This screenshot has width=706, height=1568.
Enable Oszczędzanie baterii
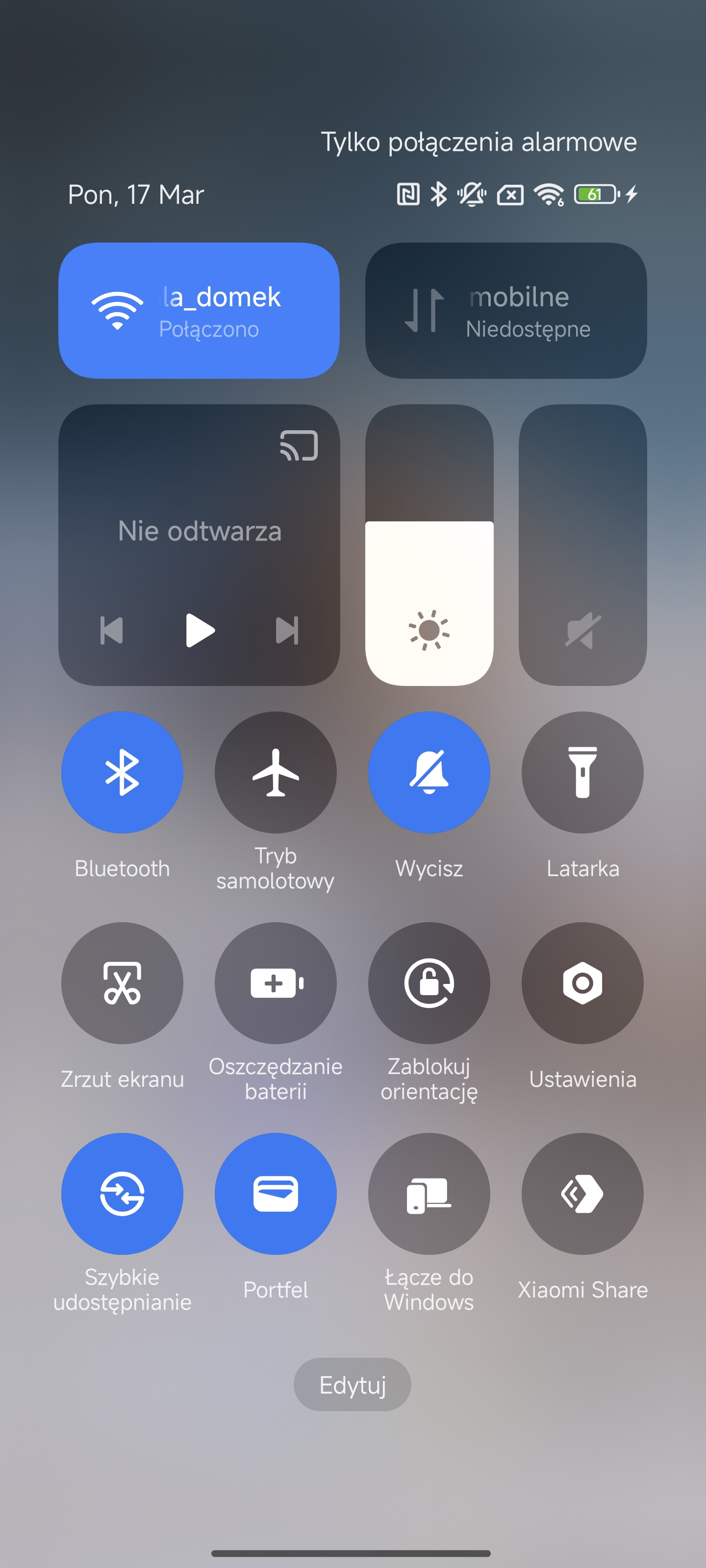[276, 982]
